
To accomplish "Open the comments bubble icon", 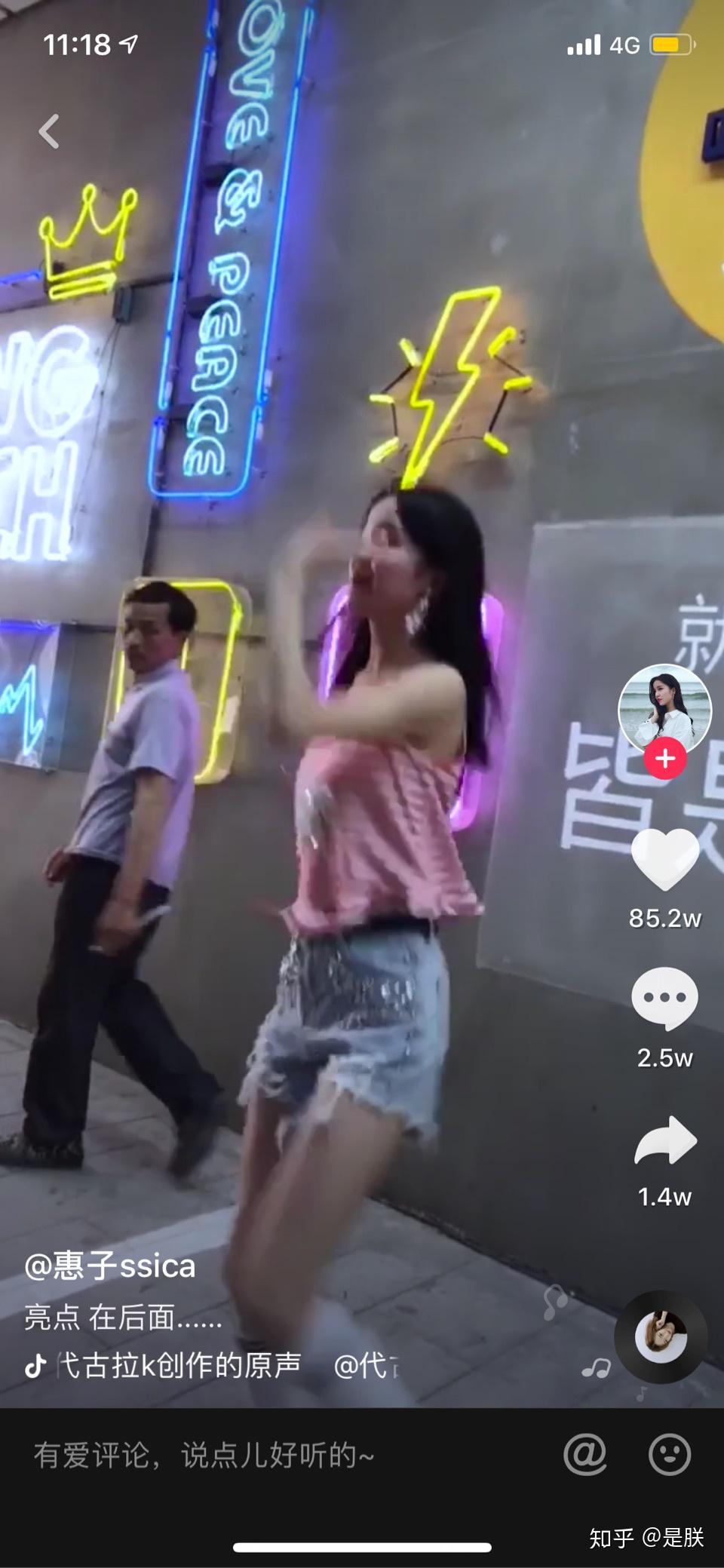I will 664,998.
